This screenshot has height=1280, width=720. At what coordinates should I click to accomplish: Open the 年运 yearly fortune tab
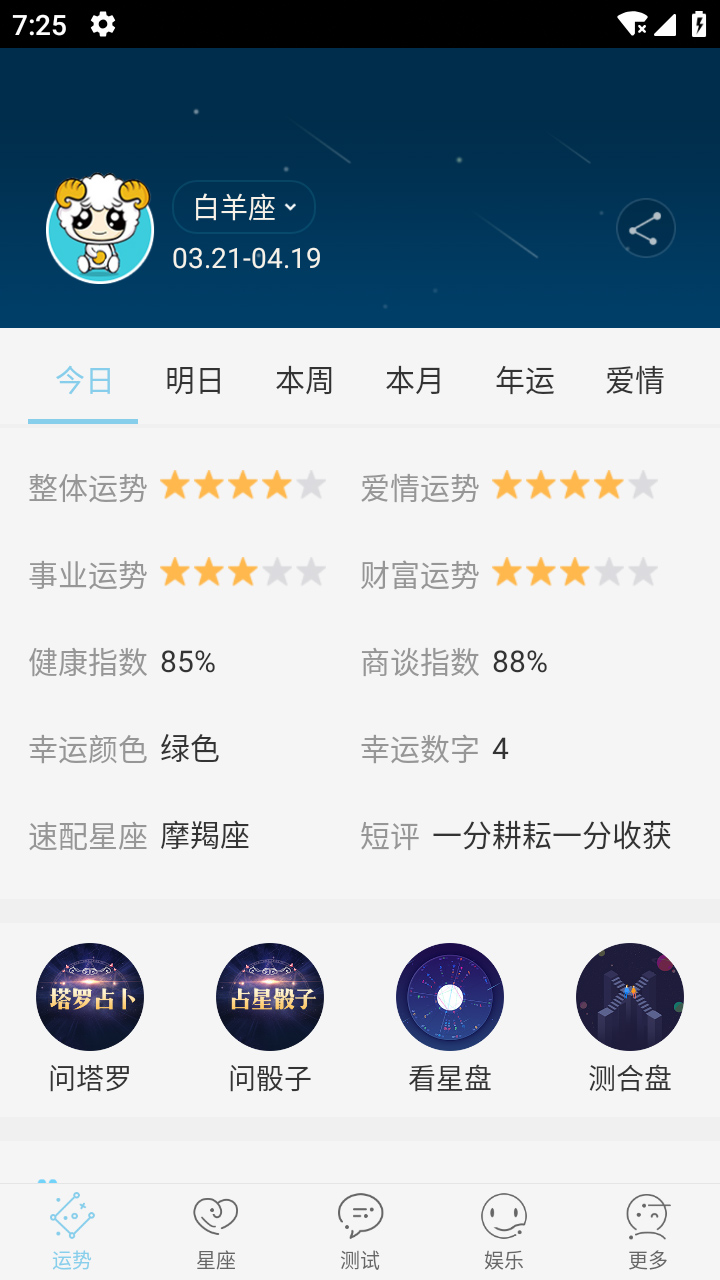pos(525,381)
